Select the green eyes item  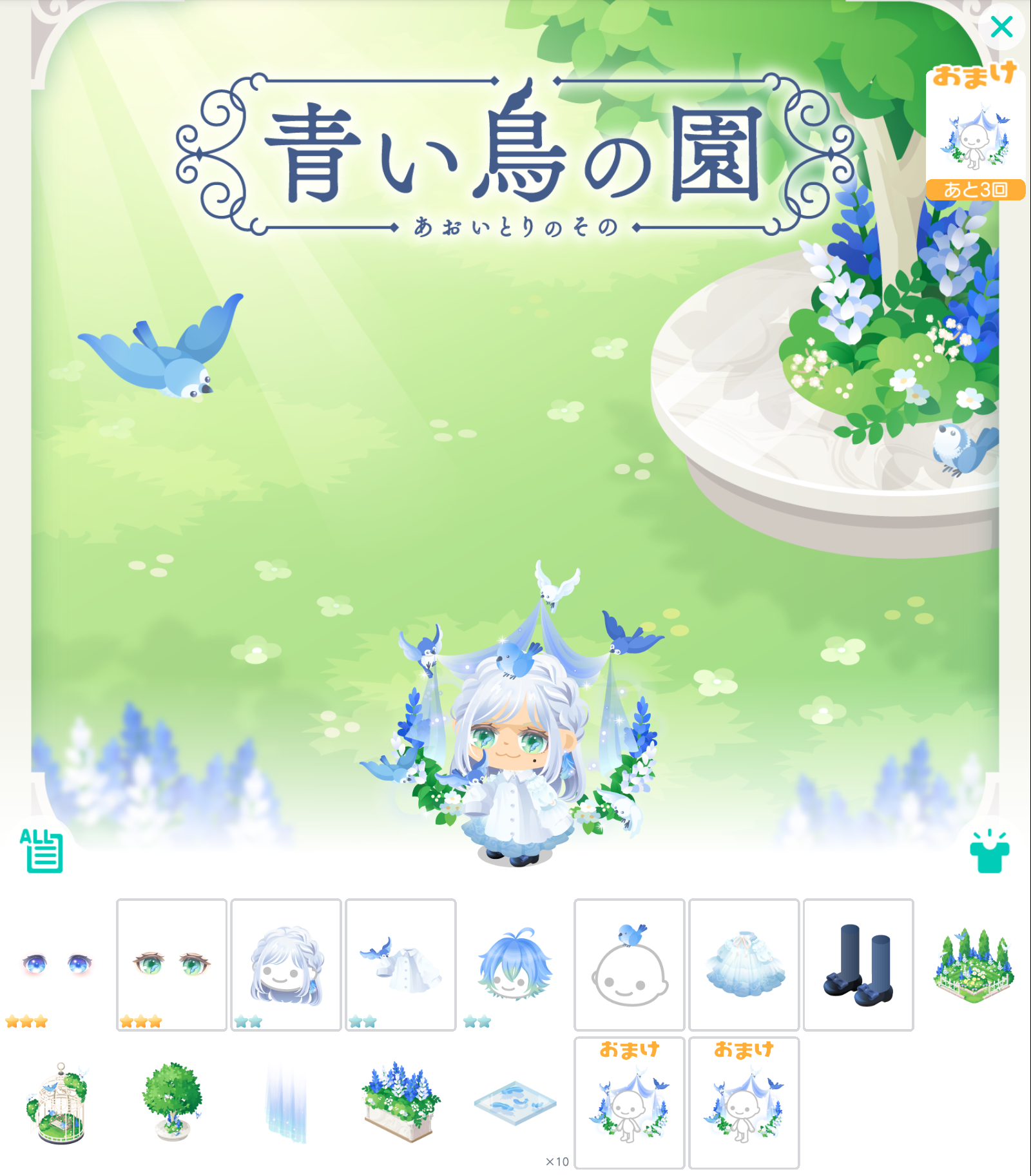[x=171, y=965]
